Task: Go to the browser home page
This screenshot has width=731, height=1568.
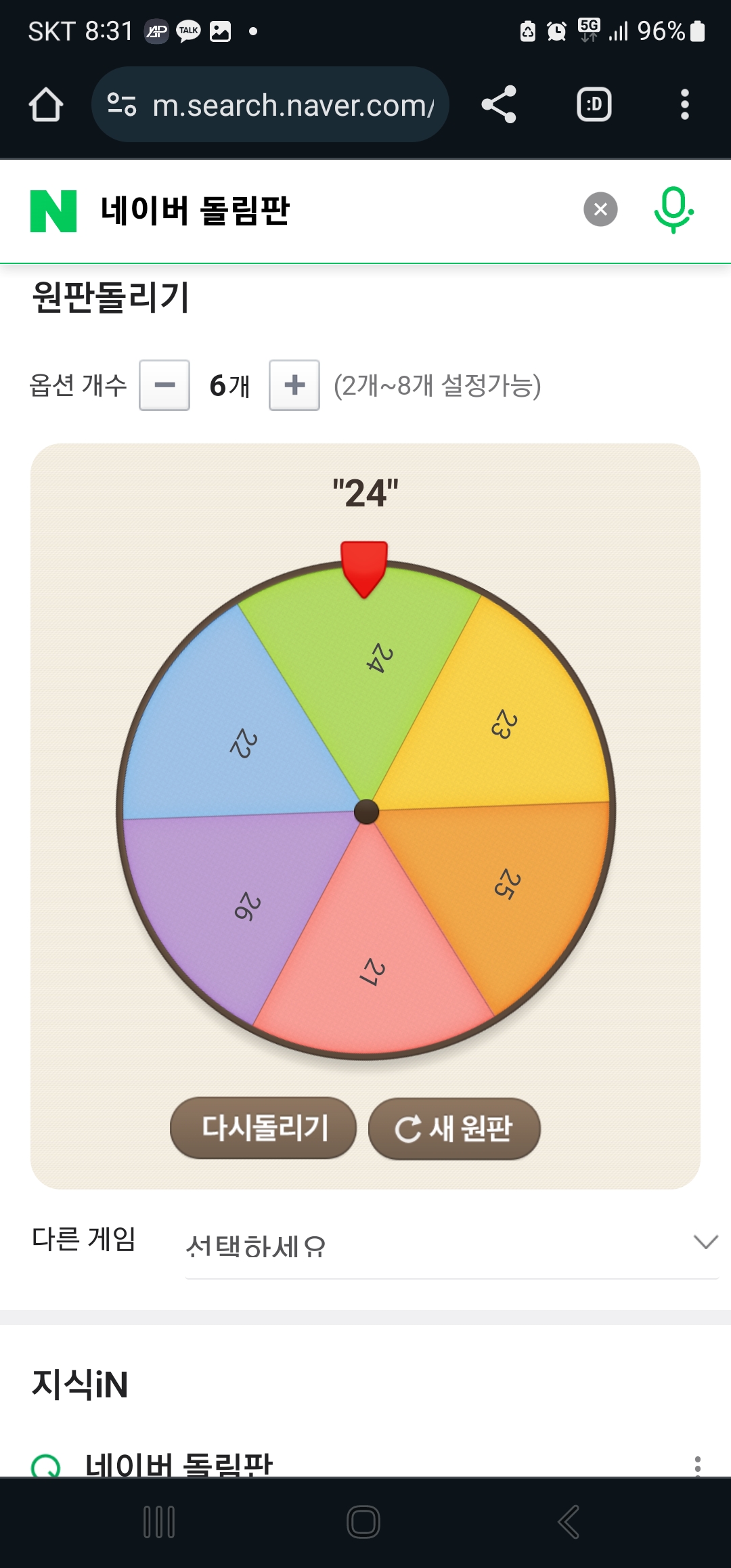Action: pyautogui.click(x=46, y=105)
